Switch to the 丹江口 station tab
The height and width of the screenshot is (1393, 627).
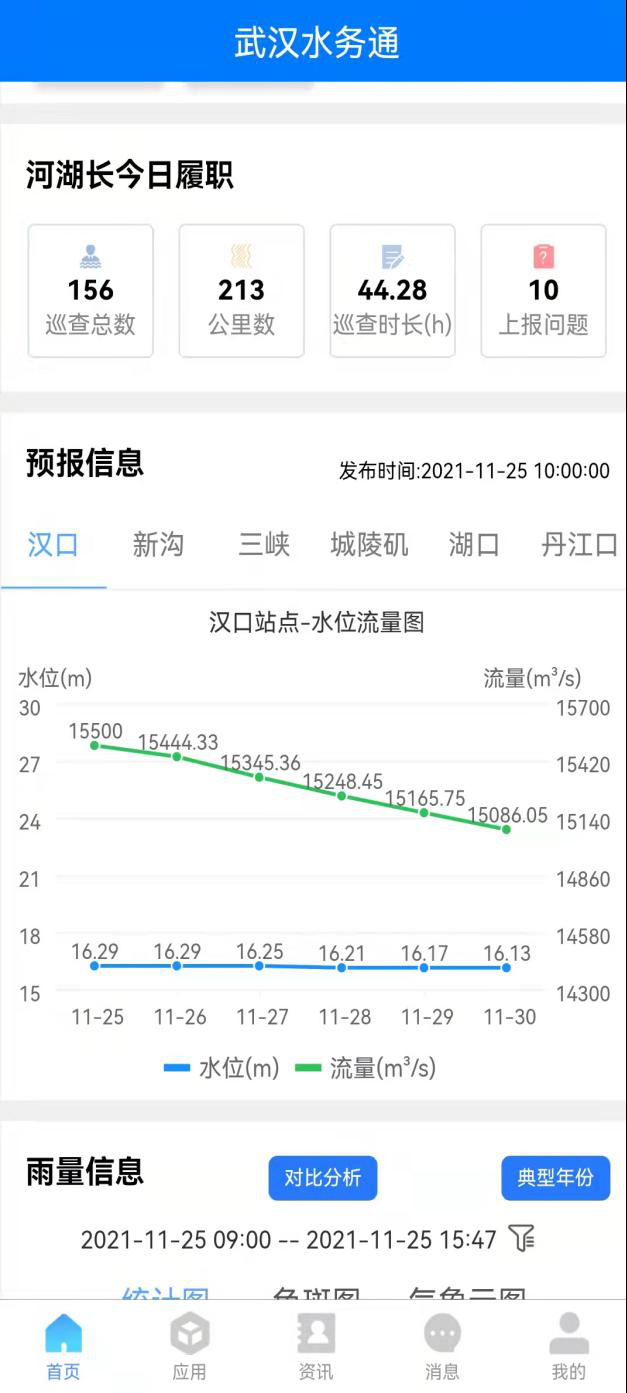click(x=579, y=545)
